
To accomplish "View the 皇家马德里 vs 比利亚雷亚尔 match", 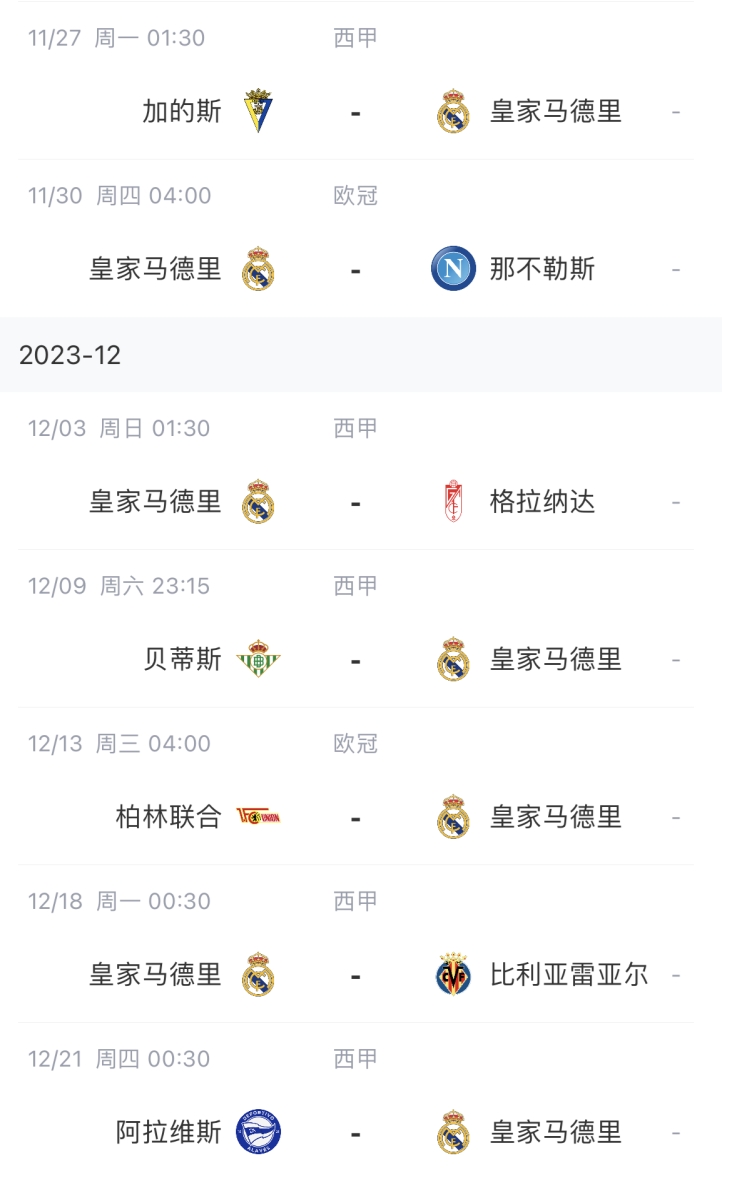I will tap(355, 975).
